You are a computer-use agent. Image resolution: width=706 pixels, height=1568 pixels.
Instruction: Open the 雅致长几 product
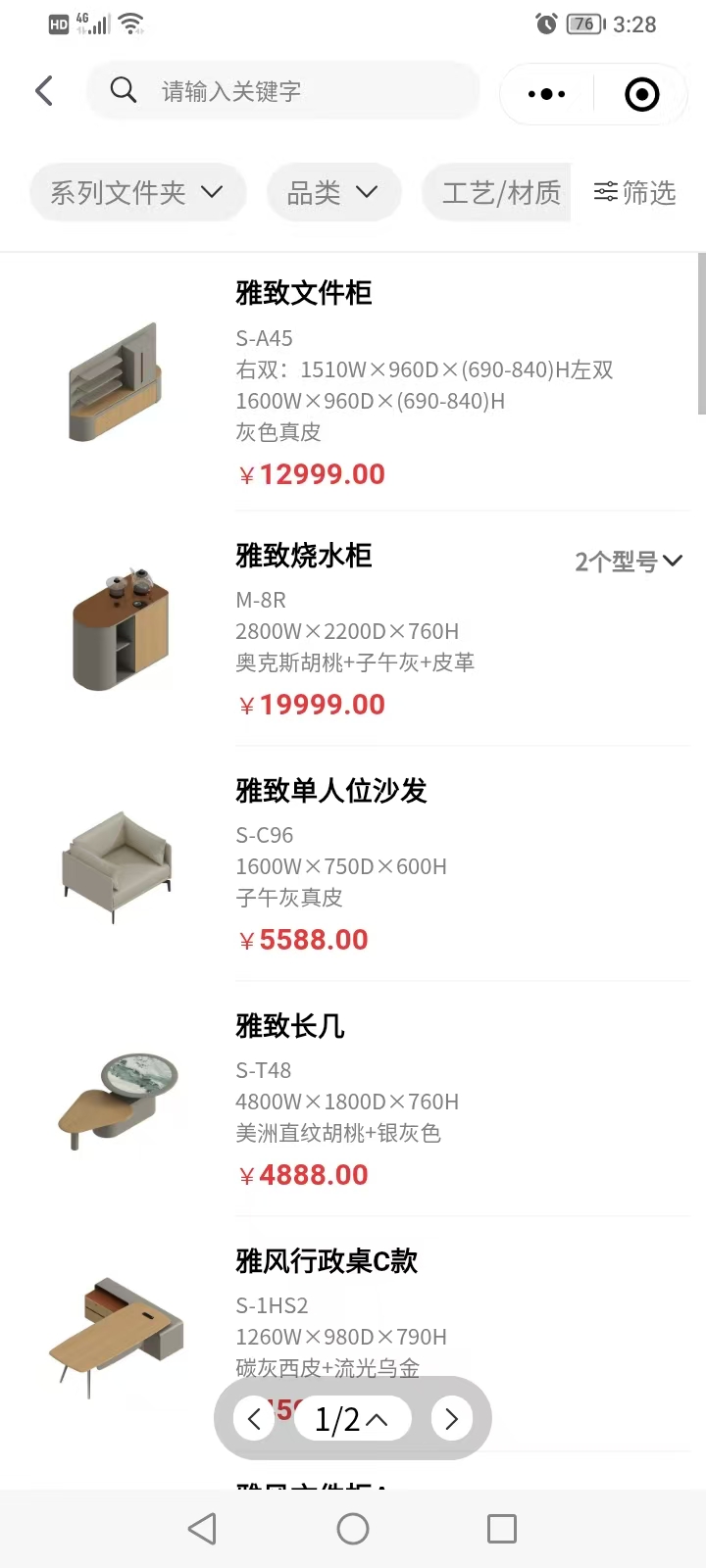(x=290, y=1026)
